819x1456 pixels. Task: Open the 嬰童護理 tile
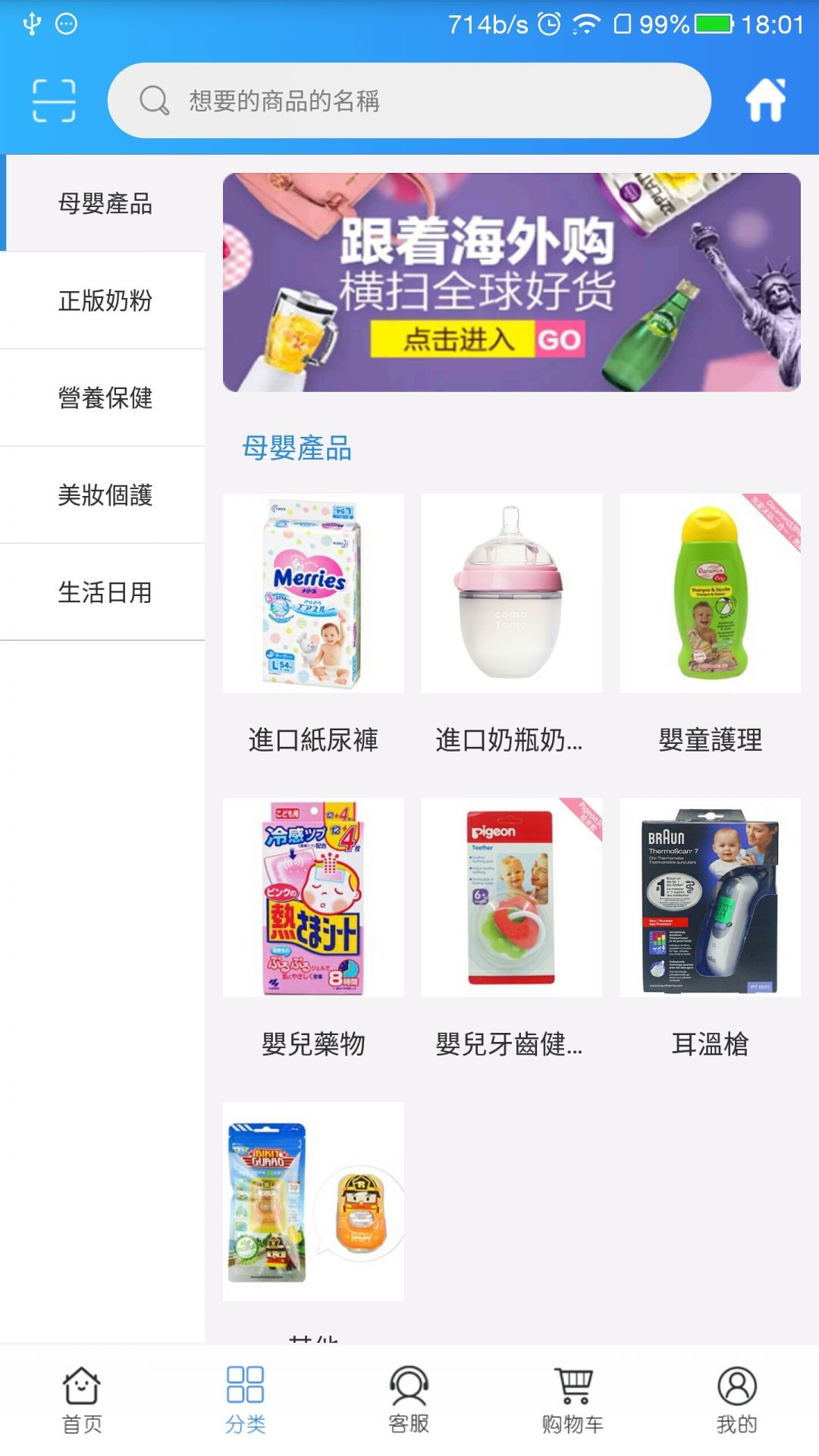tap(710, 593)
